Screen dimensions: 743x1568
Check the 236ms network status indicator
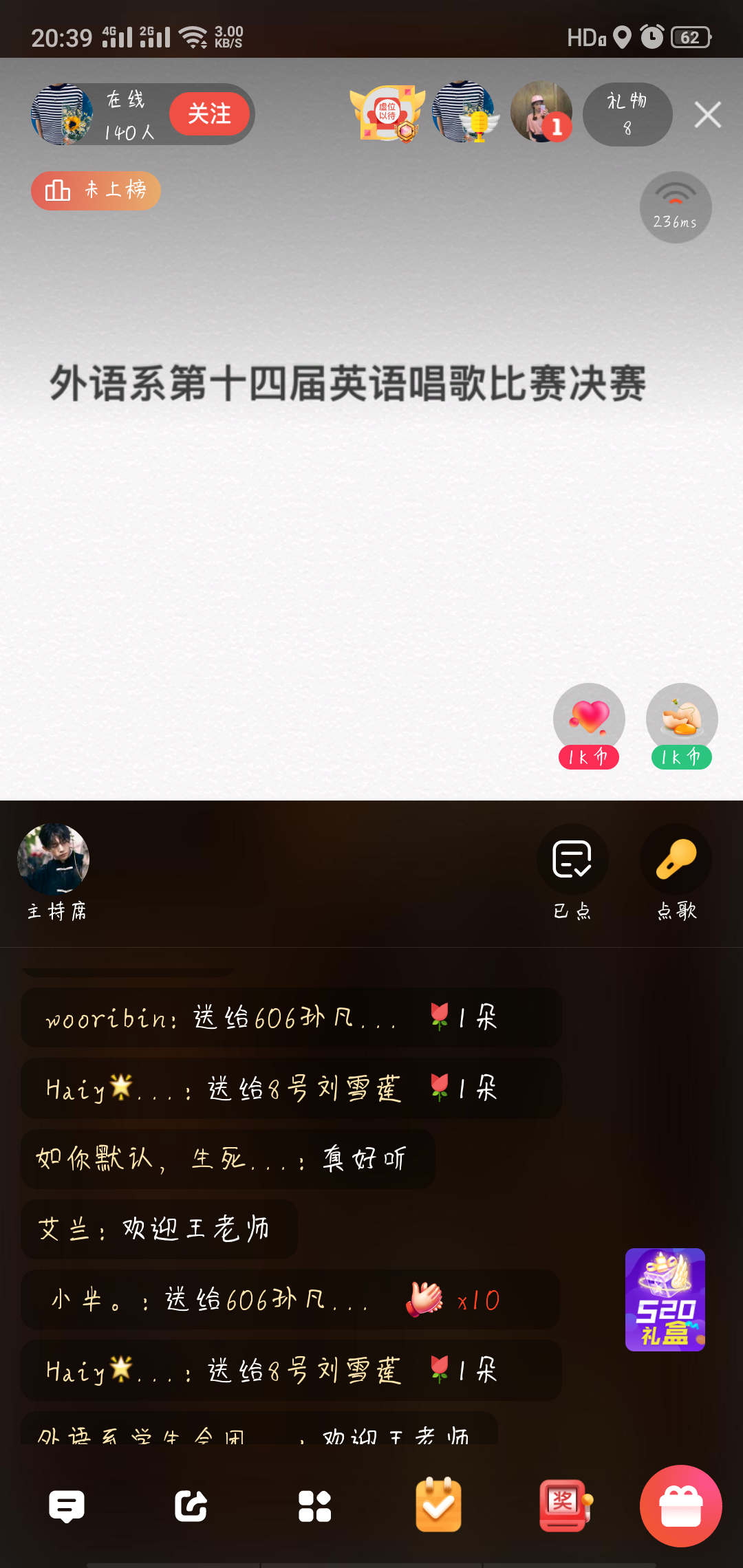(x=676, y=207)
